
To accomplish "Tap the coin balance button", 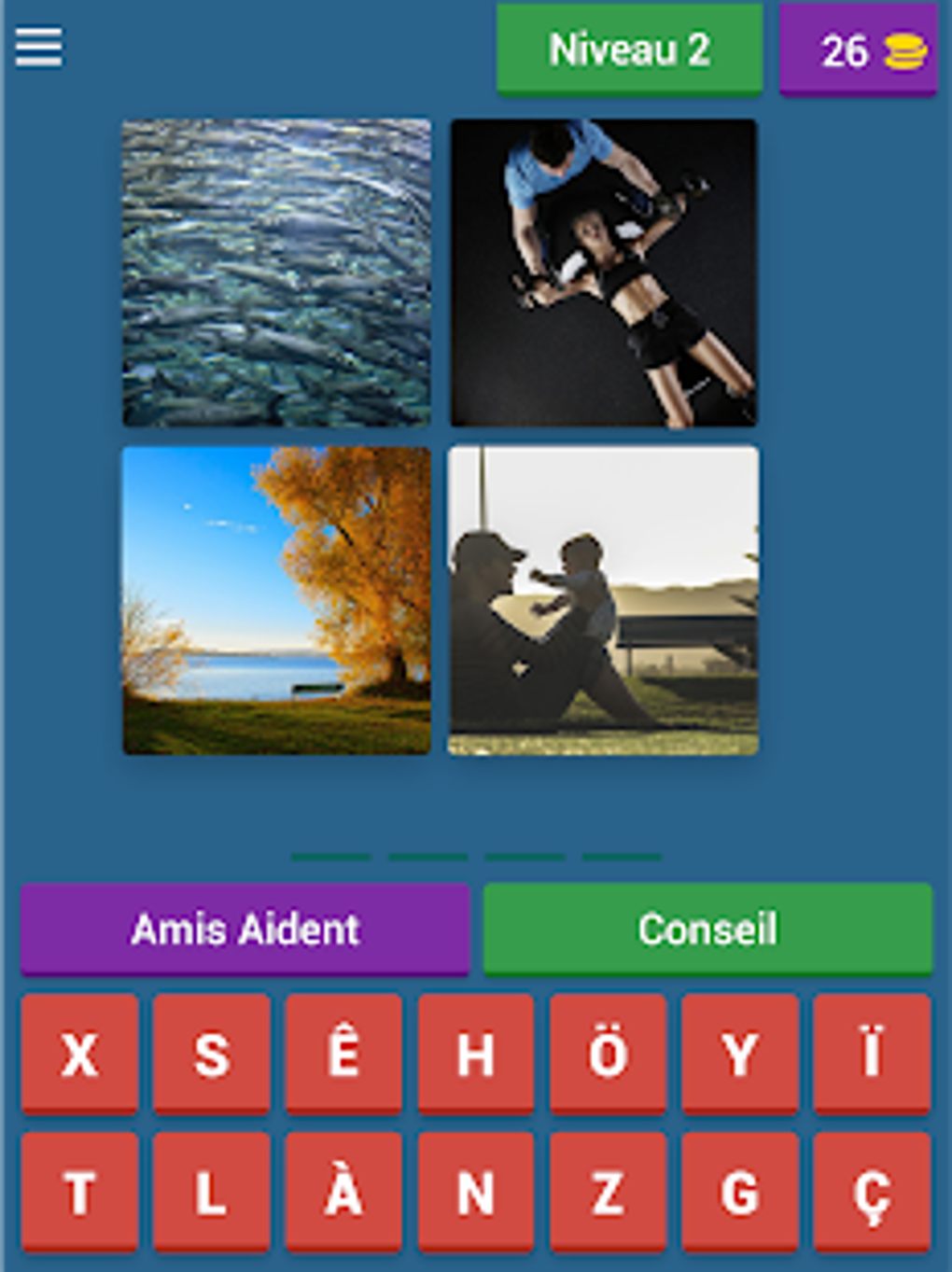I will [x=858, y=50].
